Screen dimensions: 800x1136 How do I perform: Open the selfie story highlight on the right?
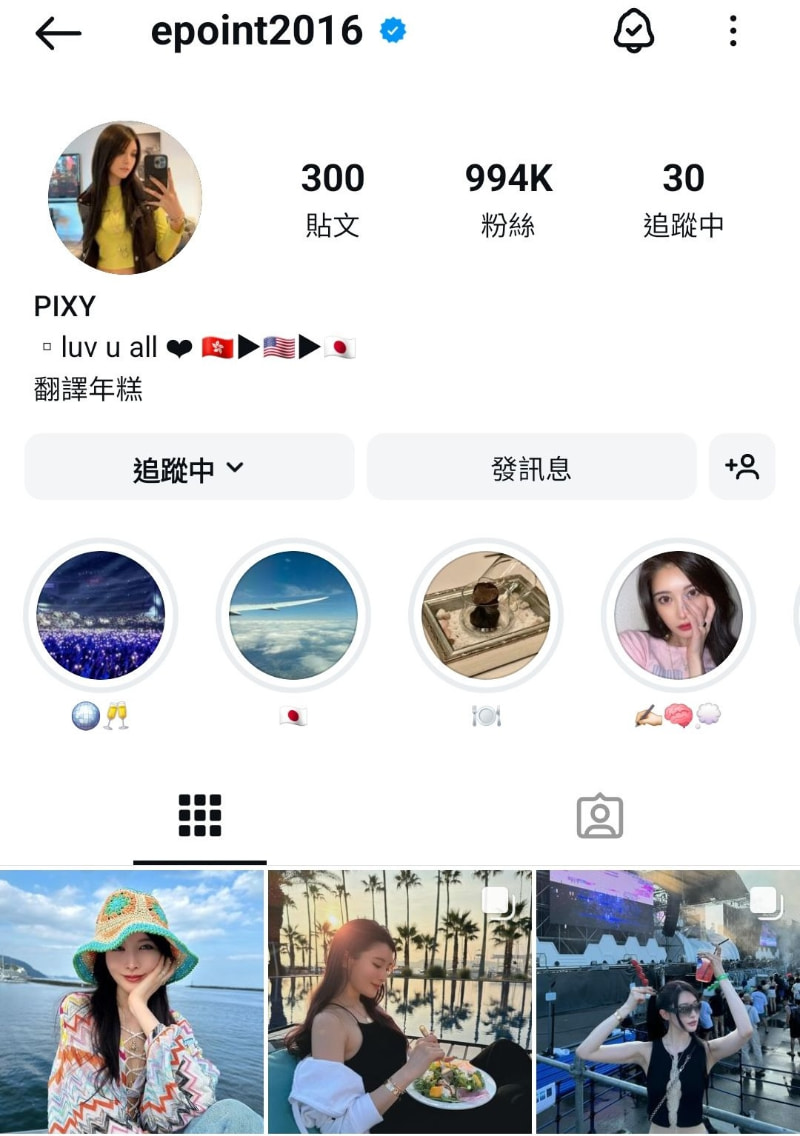point(679,615)
